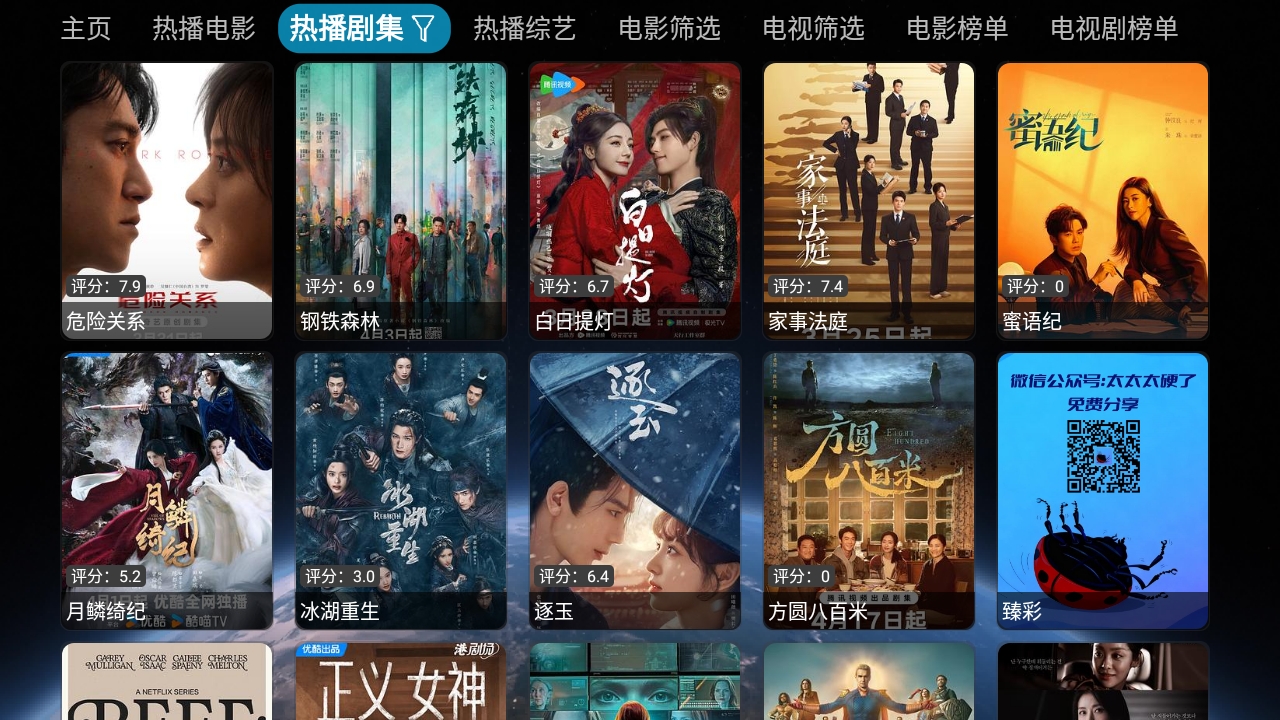This screenshot has width=1280, height=720.
Task: Open the 正义女神 poster card
Action: click(401, 682)
